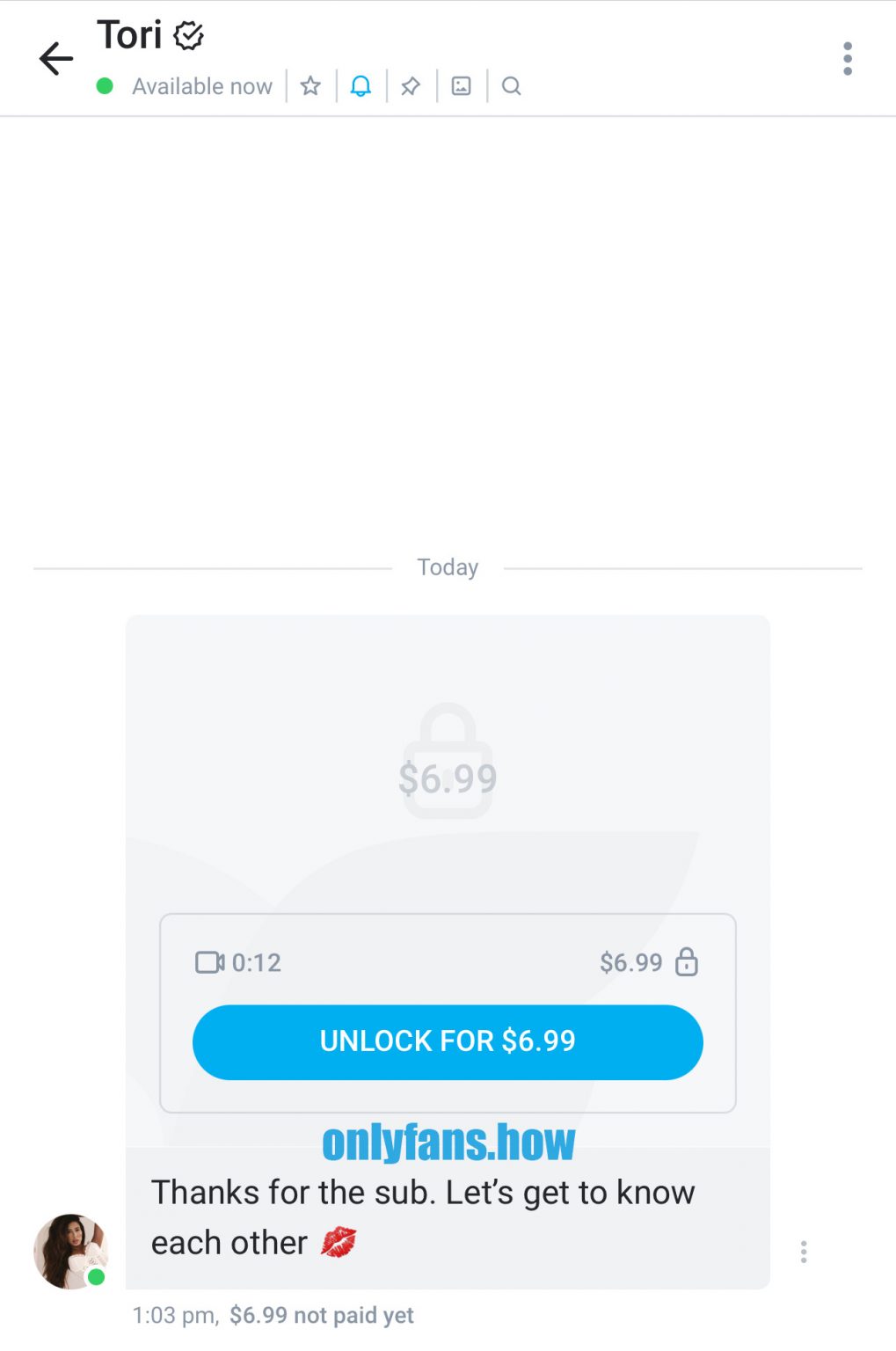Click Tori's profile avatar thumbnail
The width and height of the screenshot is (896, 1351).
tap(70, 1252)
